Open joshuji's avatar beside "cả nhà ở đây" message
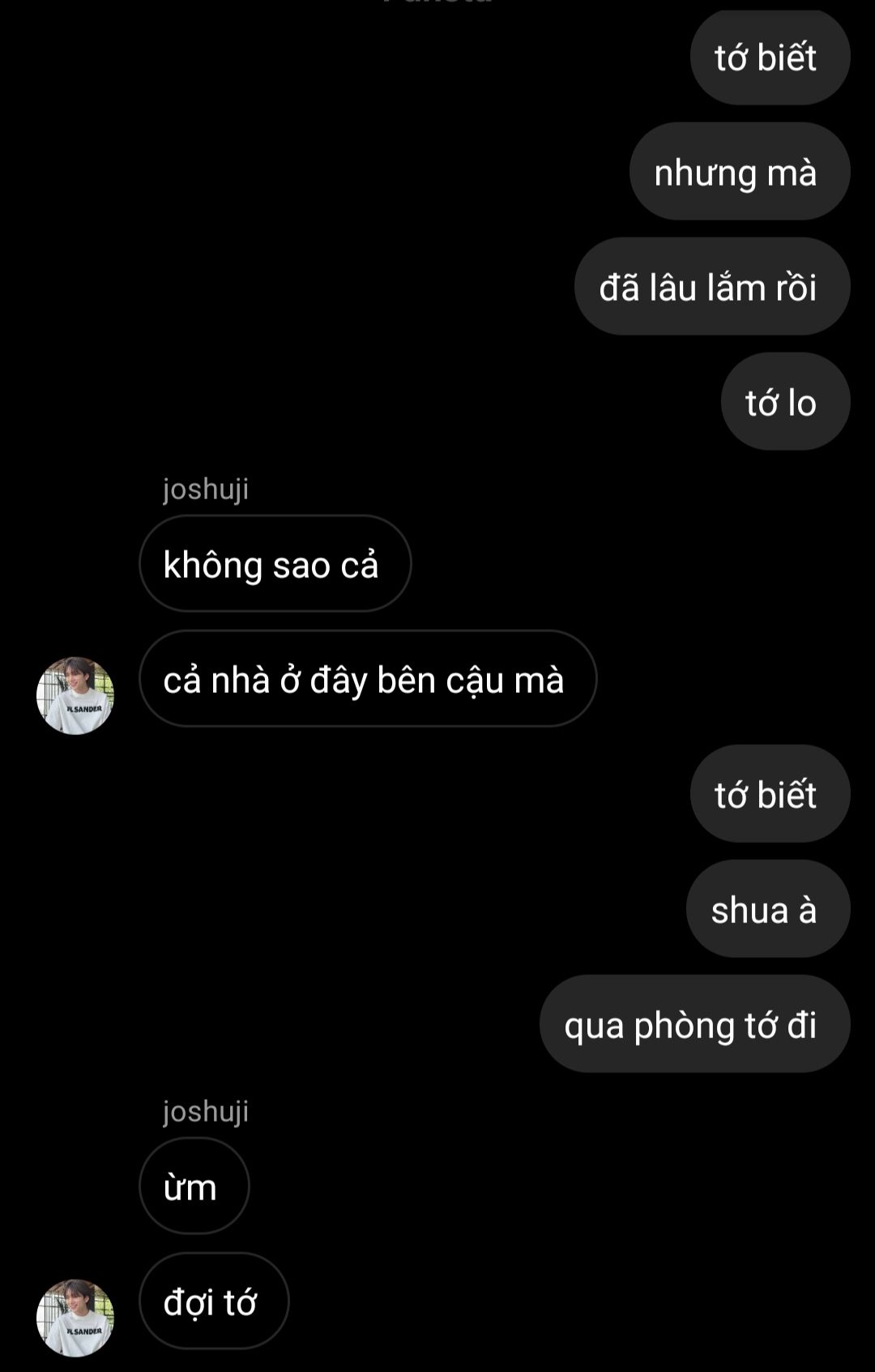Viewport: 875px width, 1372px height. click(x=75, y=695)
